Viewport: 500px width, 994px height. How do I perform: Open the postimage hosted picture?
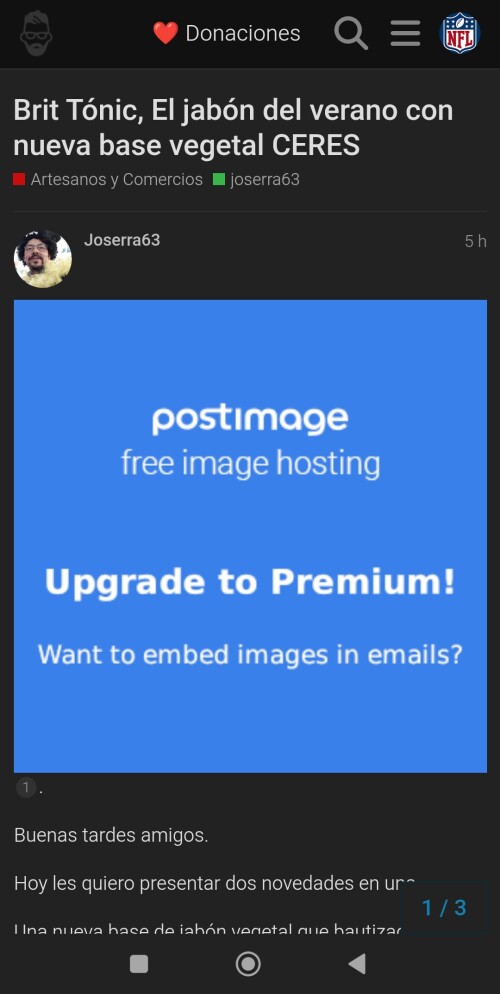[x=250, y=536]
